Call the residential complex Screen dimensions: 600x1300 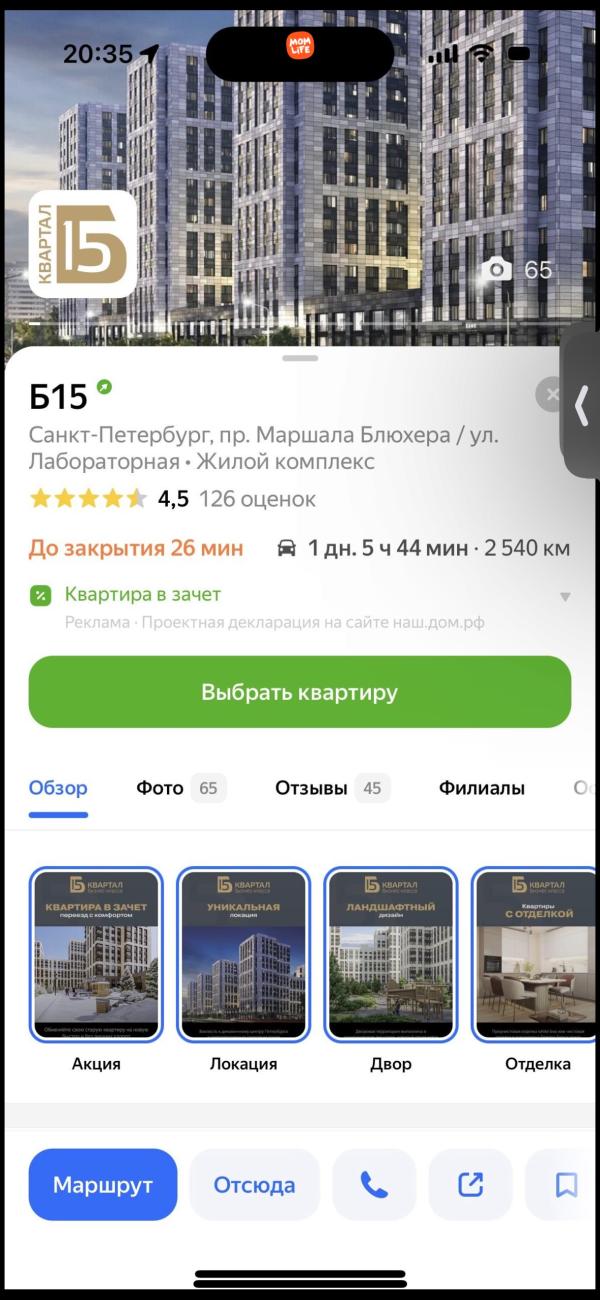tap(374, 1185)
